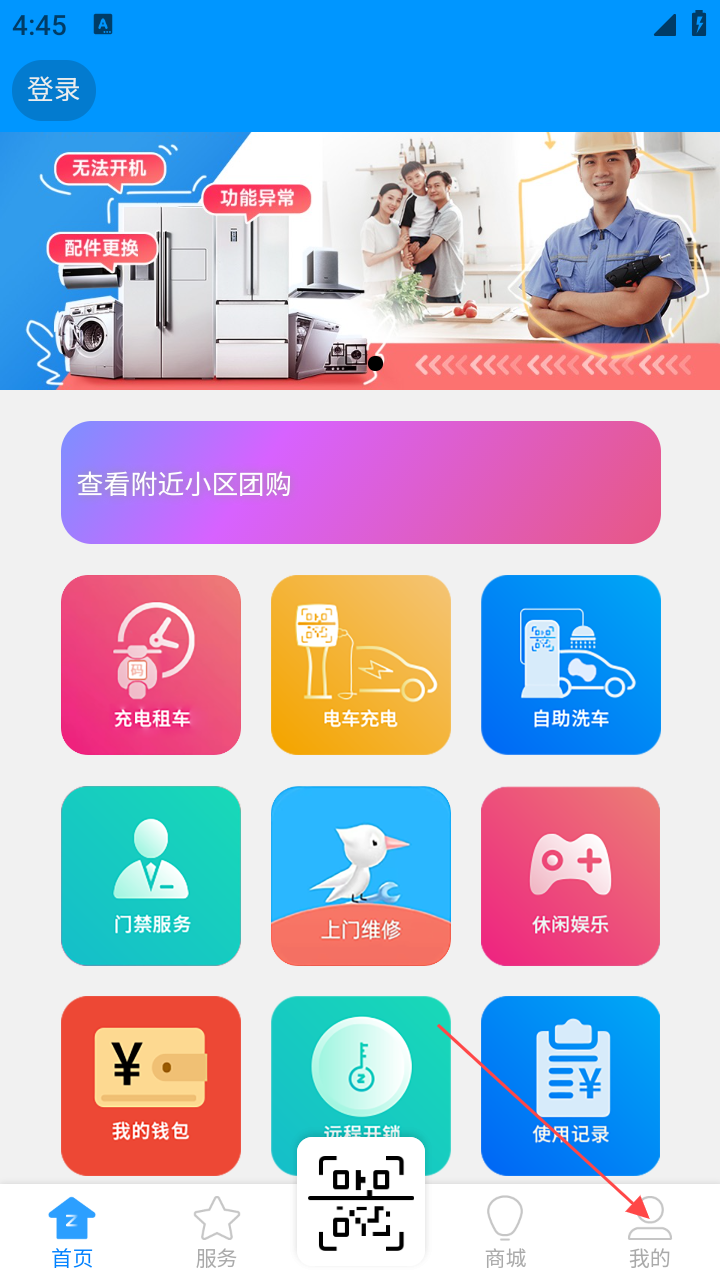Open 查看附近小区团购 group buying
The width and height of the screenshot is (720, 1280).
point(360,483)
